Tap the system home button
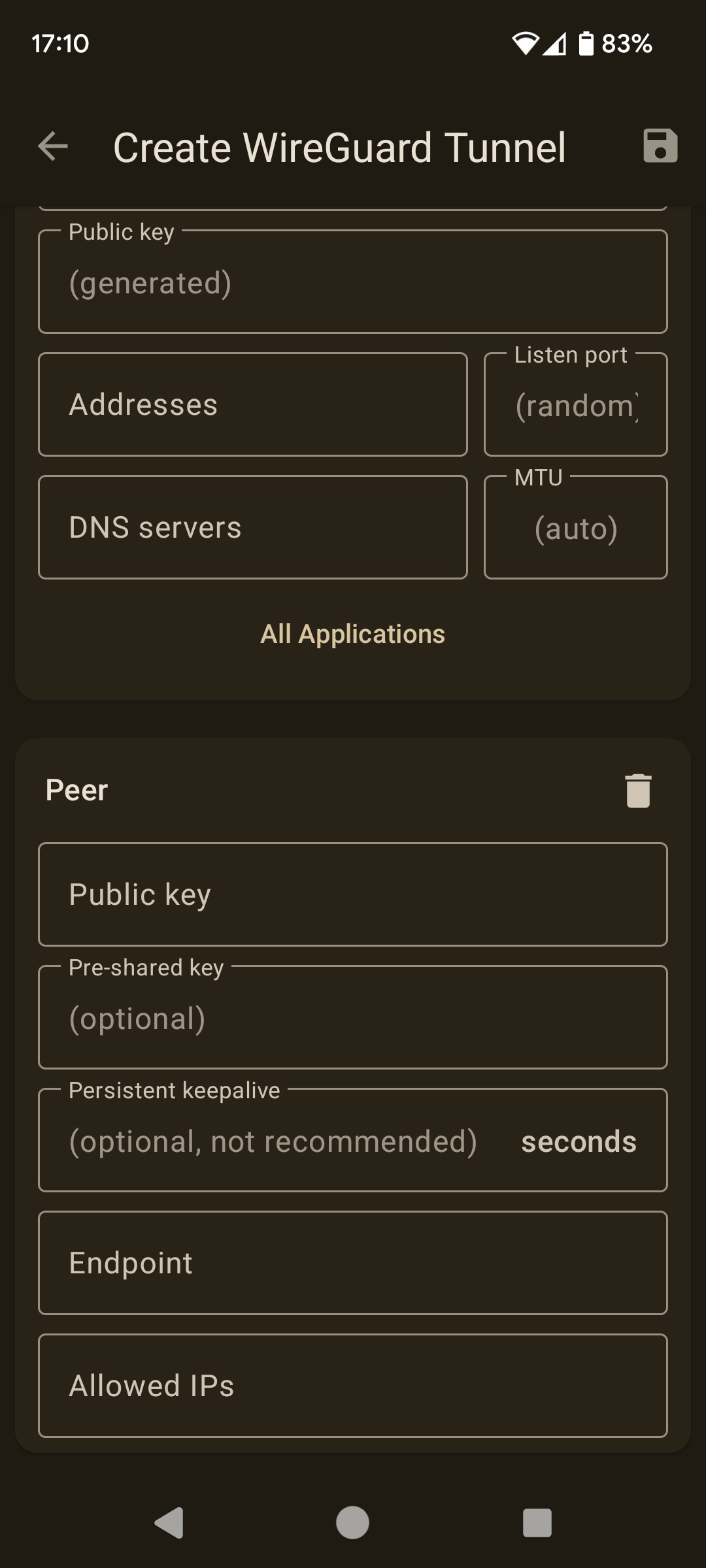Image resolution: width=706 pixels, height=1568 pixels. click(352, 1523)
